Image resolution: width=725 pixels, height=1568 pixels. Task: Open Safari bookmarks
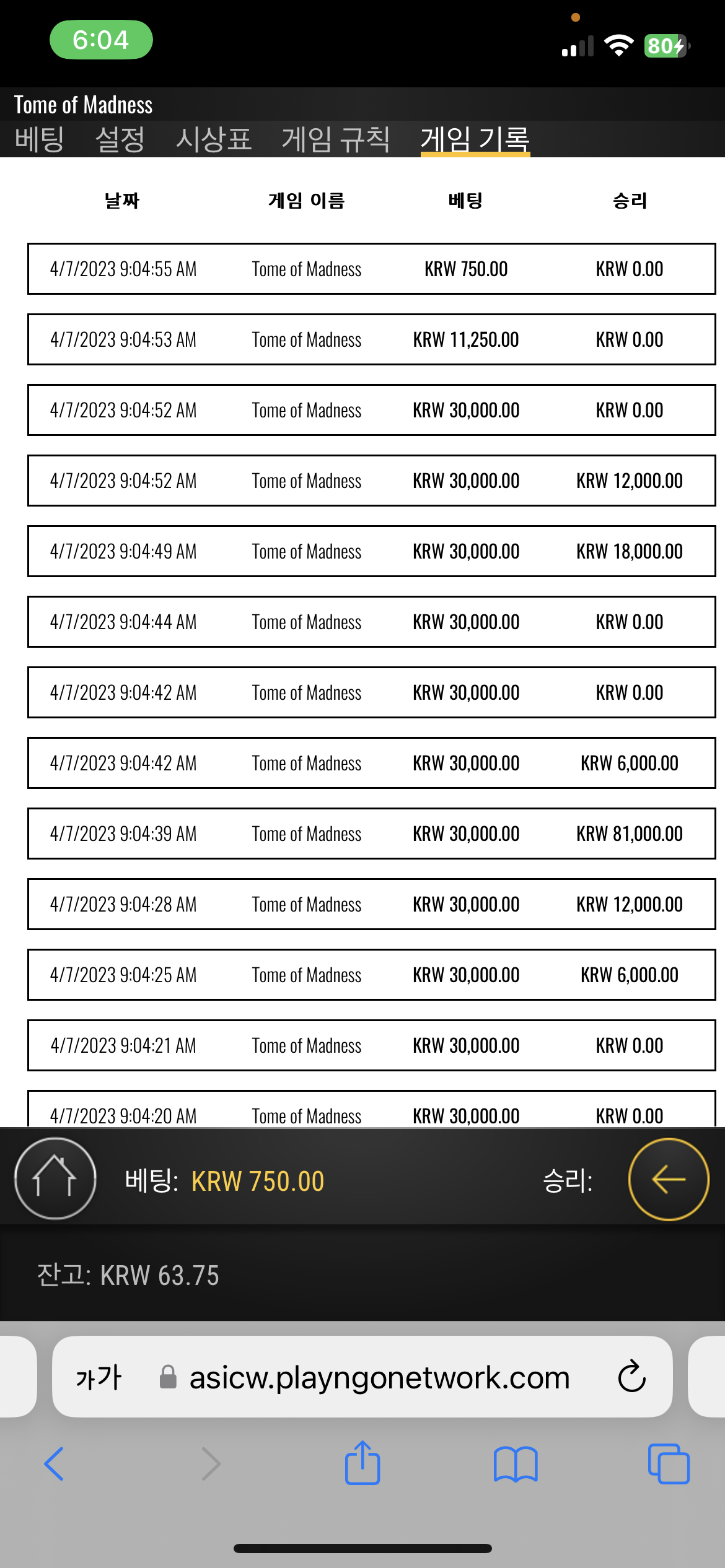coord(516,1464)
